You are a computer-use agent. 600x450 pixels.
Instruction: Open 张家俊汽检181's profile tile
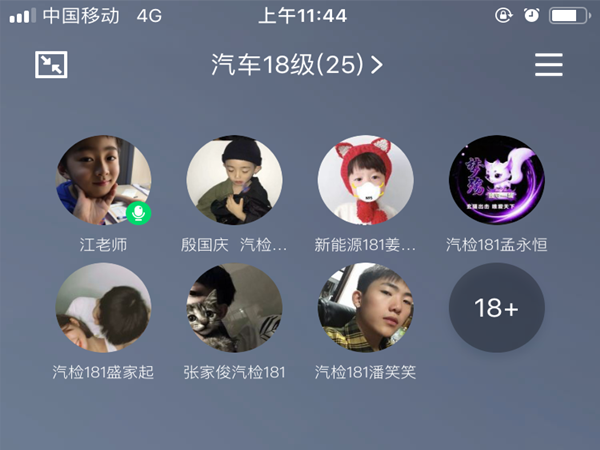[234, 307]
